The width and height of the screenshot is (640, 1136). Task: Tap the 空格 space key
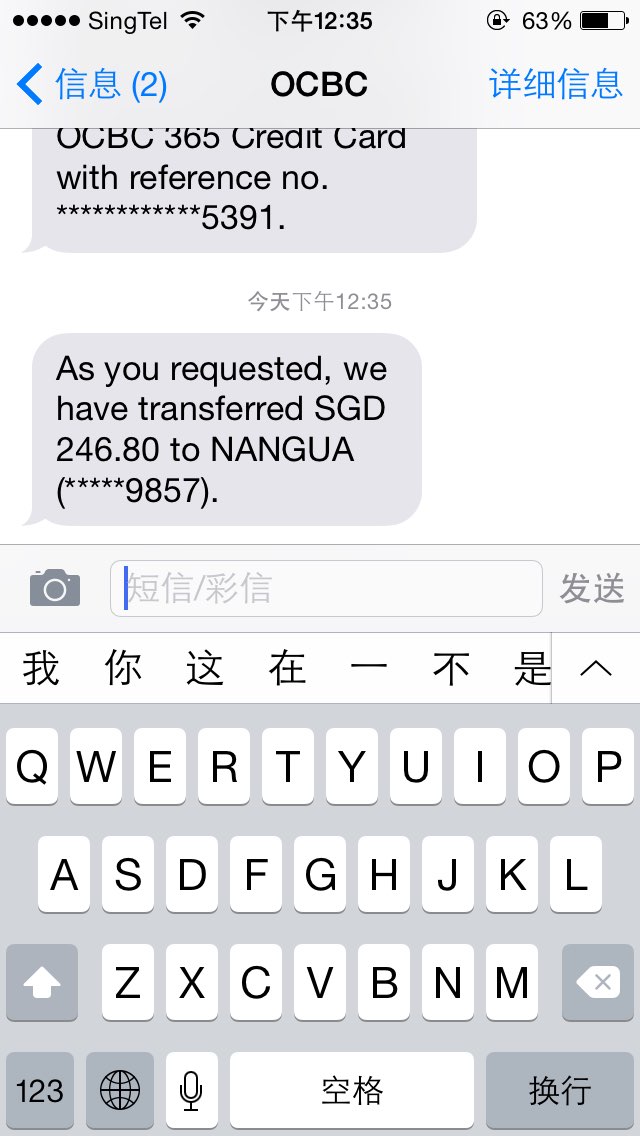[352, 1089]
